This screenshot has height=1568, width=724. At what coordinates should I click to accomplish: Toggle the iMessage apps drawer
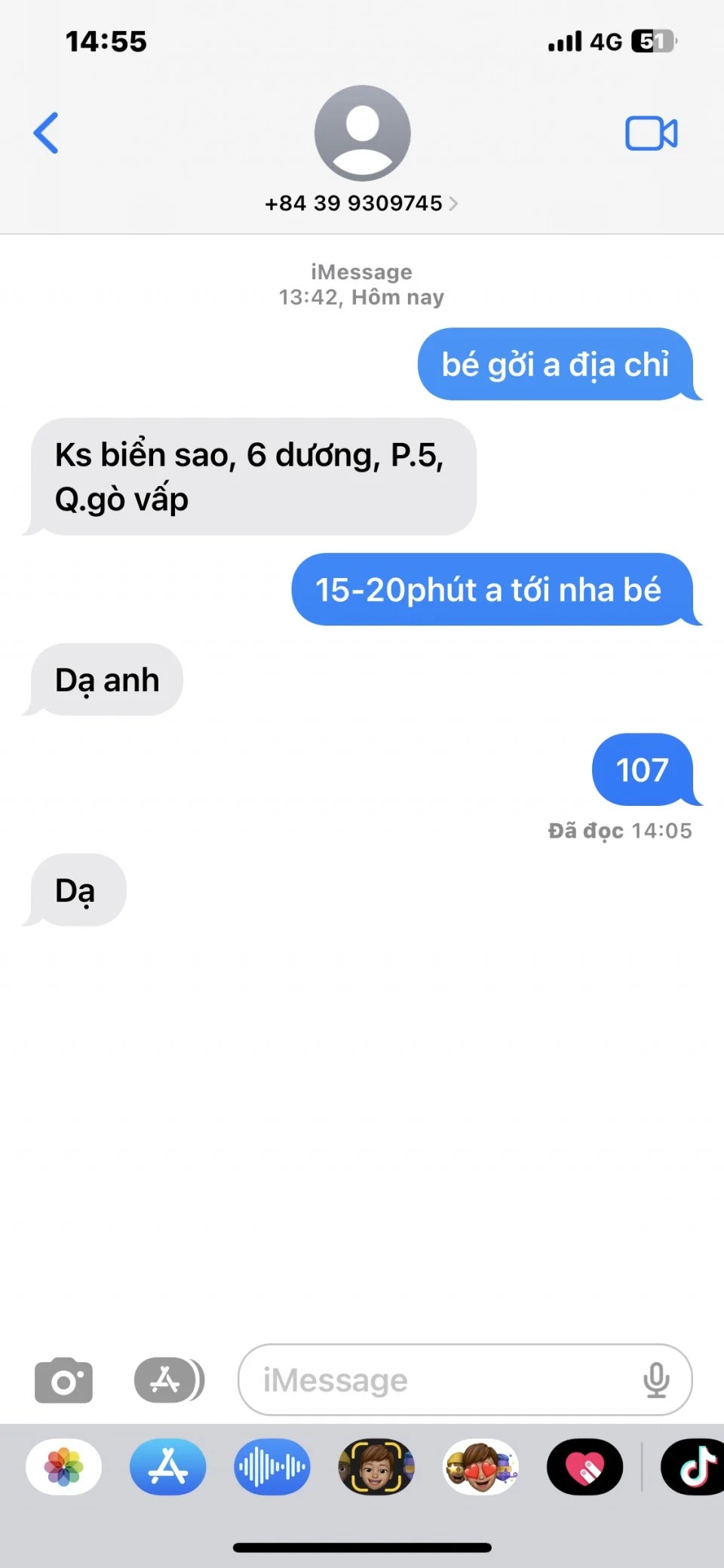(x=168, y=1380)
